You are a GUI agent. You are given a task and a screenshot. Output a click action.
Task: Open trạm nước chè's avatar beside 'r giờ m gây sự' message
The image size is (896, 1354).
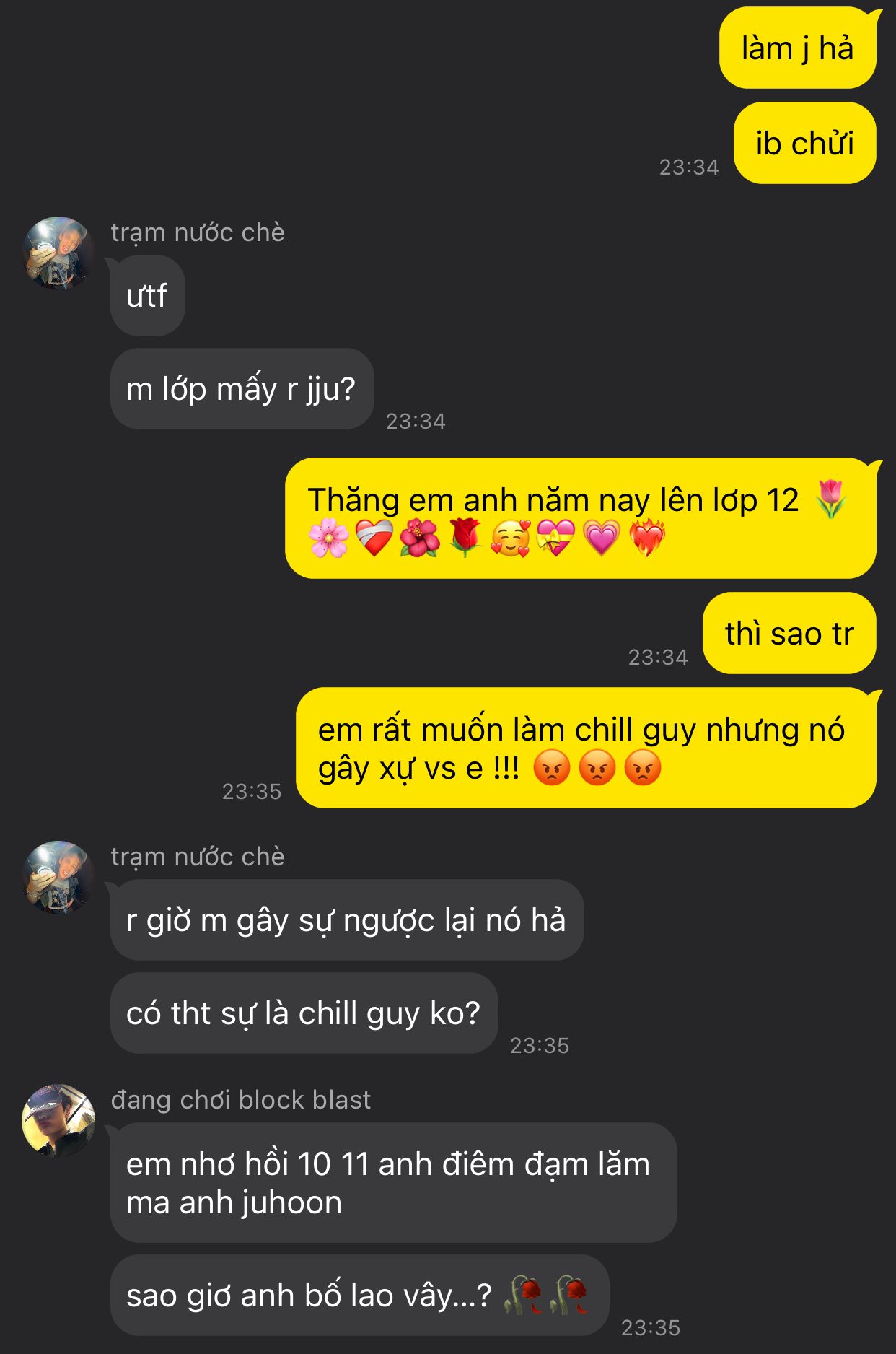coord(59,877)
